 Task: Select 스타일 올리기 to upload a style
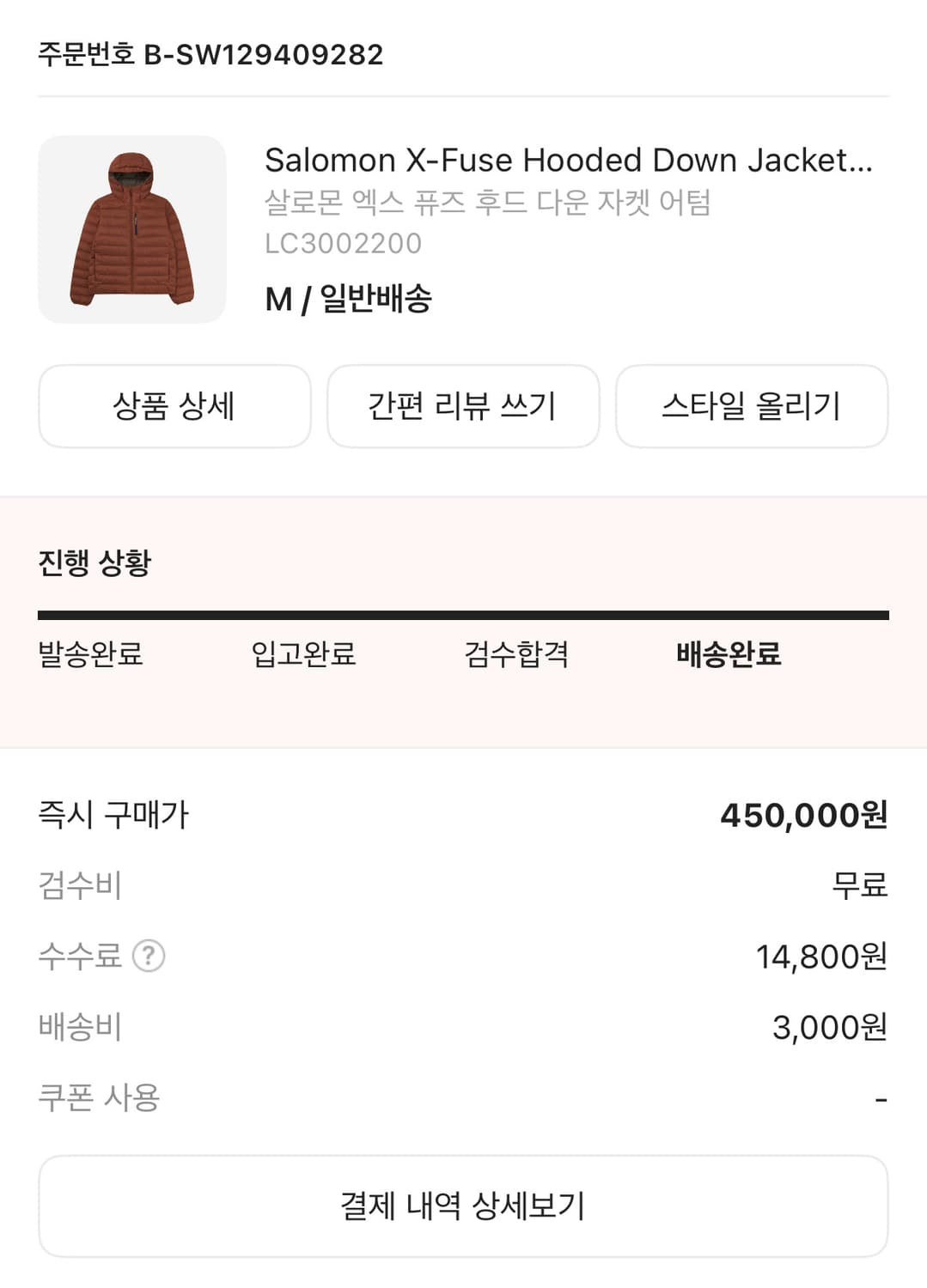point(751,406)
